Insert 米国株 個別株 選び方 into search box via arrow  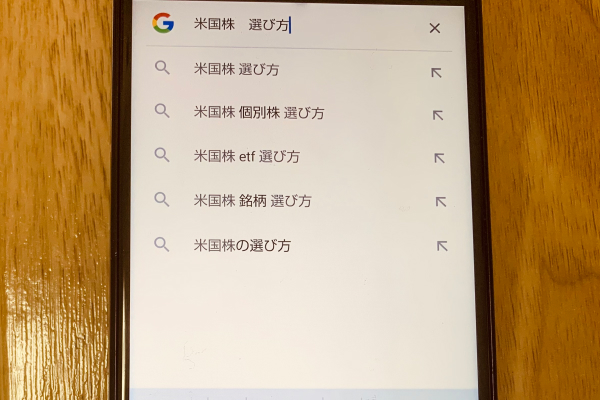click(437, 114)
